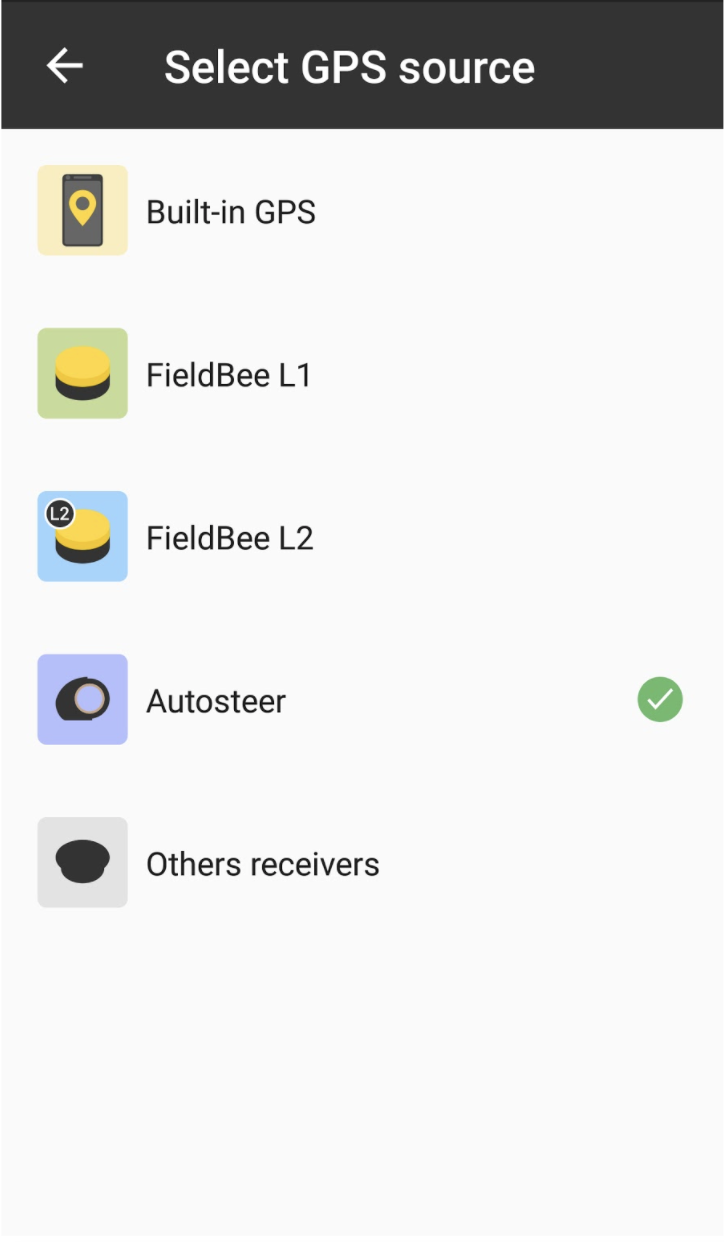The height and width of the screenshot is (1242, 724).
Task: Open Others receivers
Action: pos(362,863)
